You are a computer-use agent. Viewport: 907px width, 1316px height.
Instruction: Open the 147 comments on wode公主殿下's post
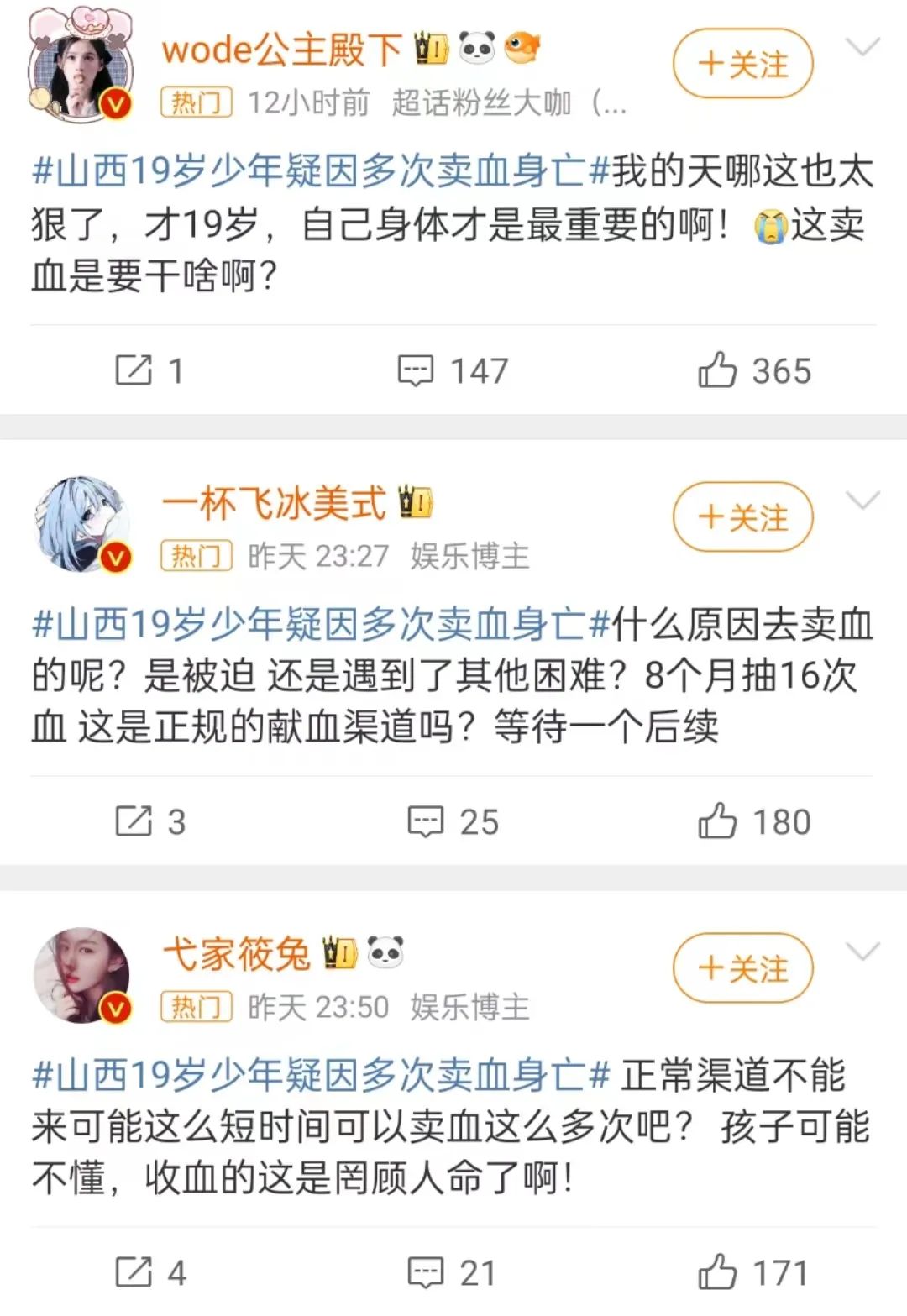[x=453, y=371]
